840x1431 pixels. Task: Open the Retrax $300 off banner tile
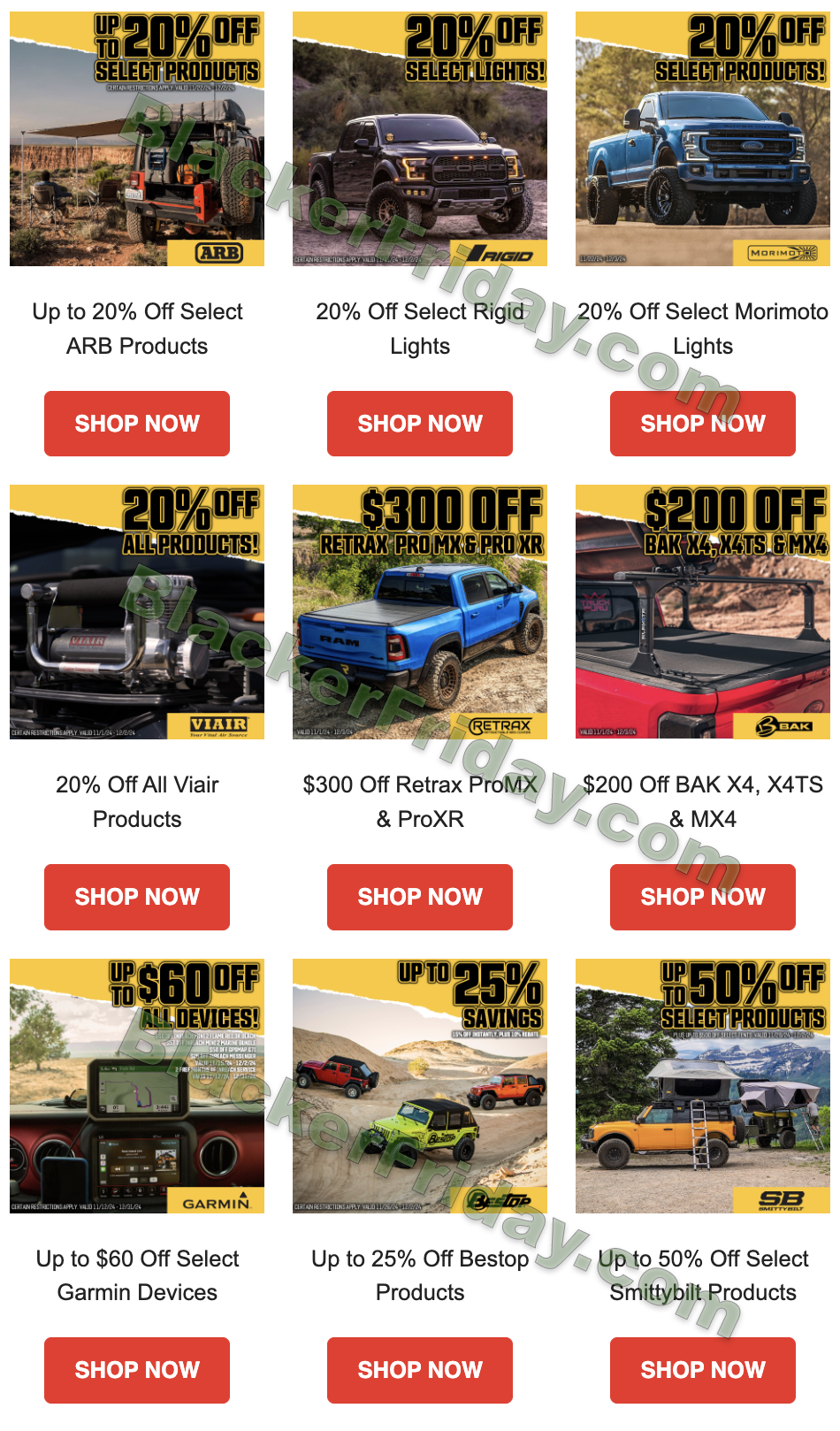pos(420,612)
